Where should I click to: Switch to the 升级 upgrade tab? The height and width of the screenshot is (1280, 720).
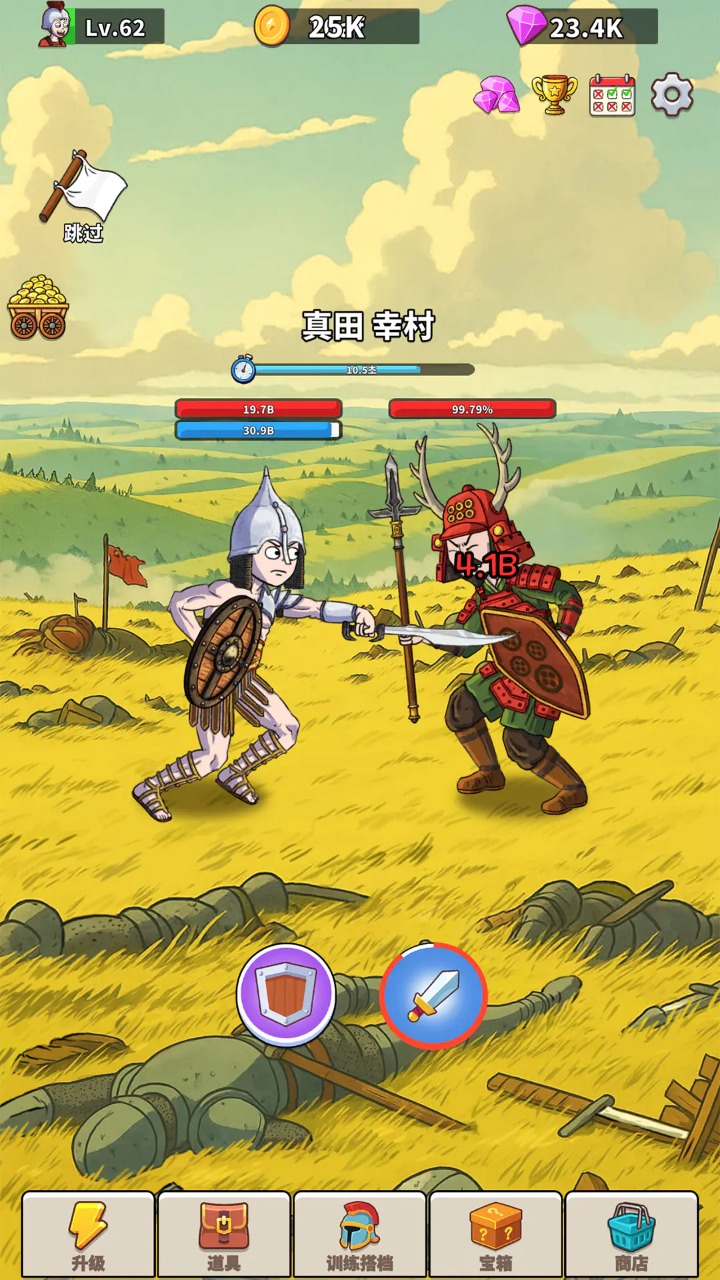pos(88,1234)
